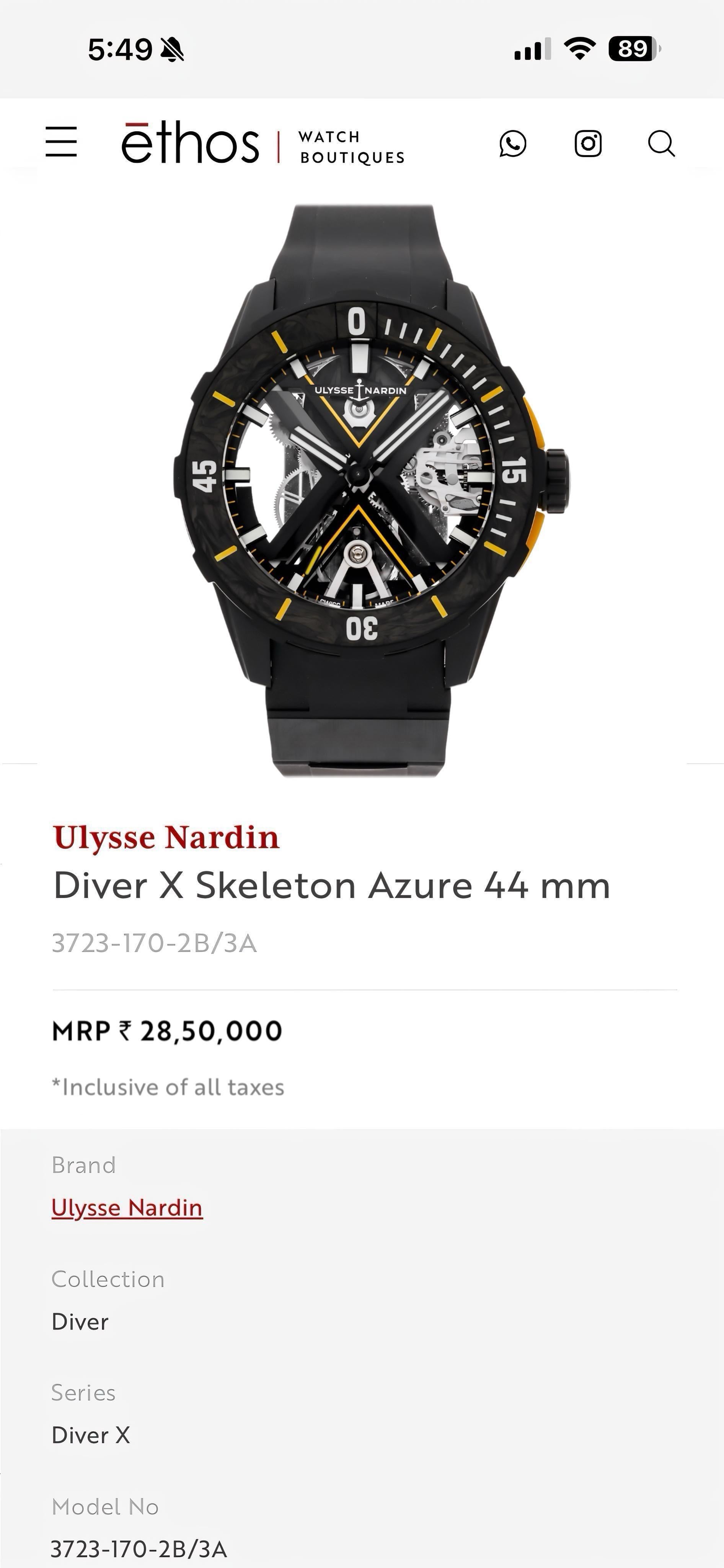Open the Diver collection entry
The width and height of the screenshot is (724, 1568).
(x=80, y=1322)
